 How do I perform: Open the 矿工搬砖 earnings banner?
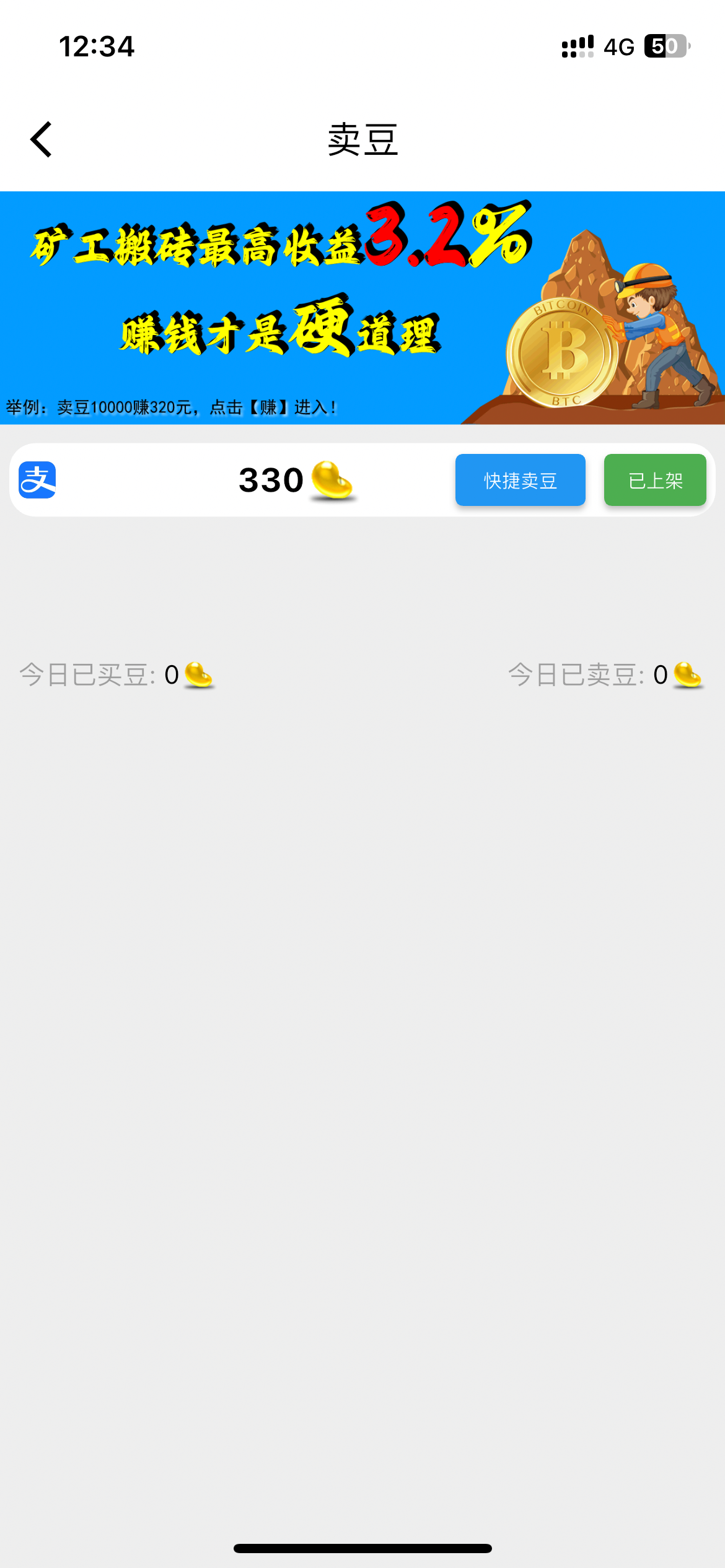pyautogui.click(x=362, y=308)
